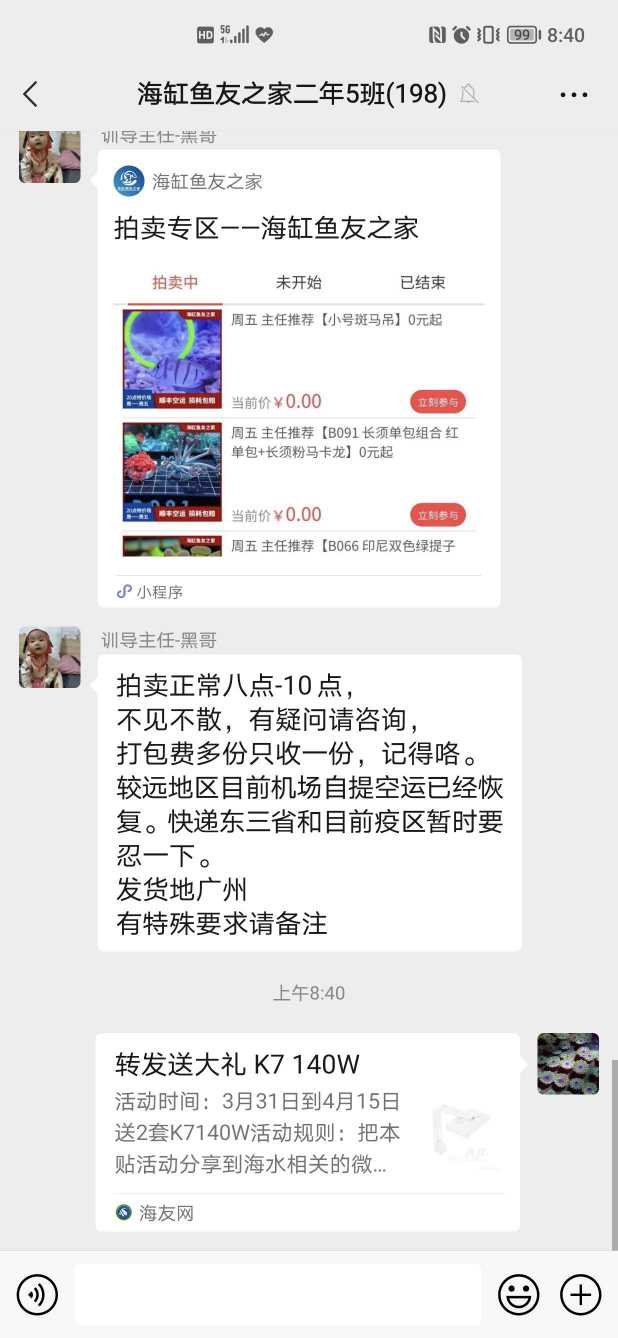The image size is (618, 1338).
Task: Go back from the group chat
Action: pyautogui.click(x=30, y=95)
